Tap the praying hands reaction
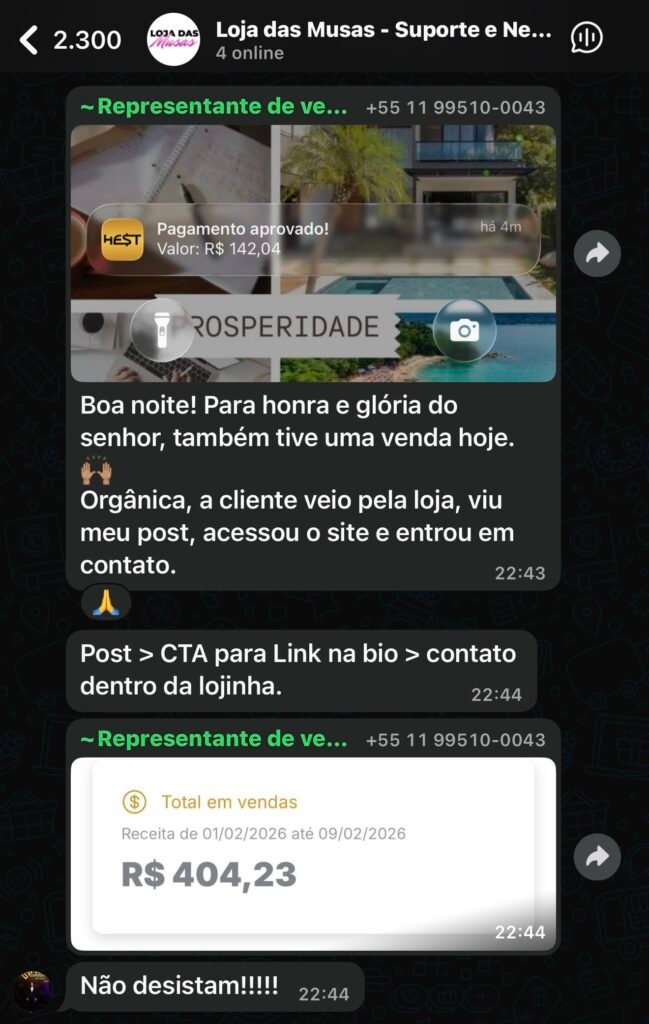The width and height of the screenshot is (649, 1024). [107, 602]
